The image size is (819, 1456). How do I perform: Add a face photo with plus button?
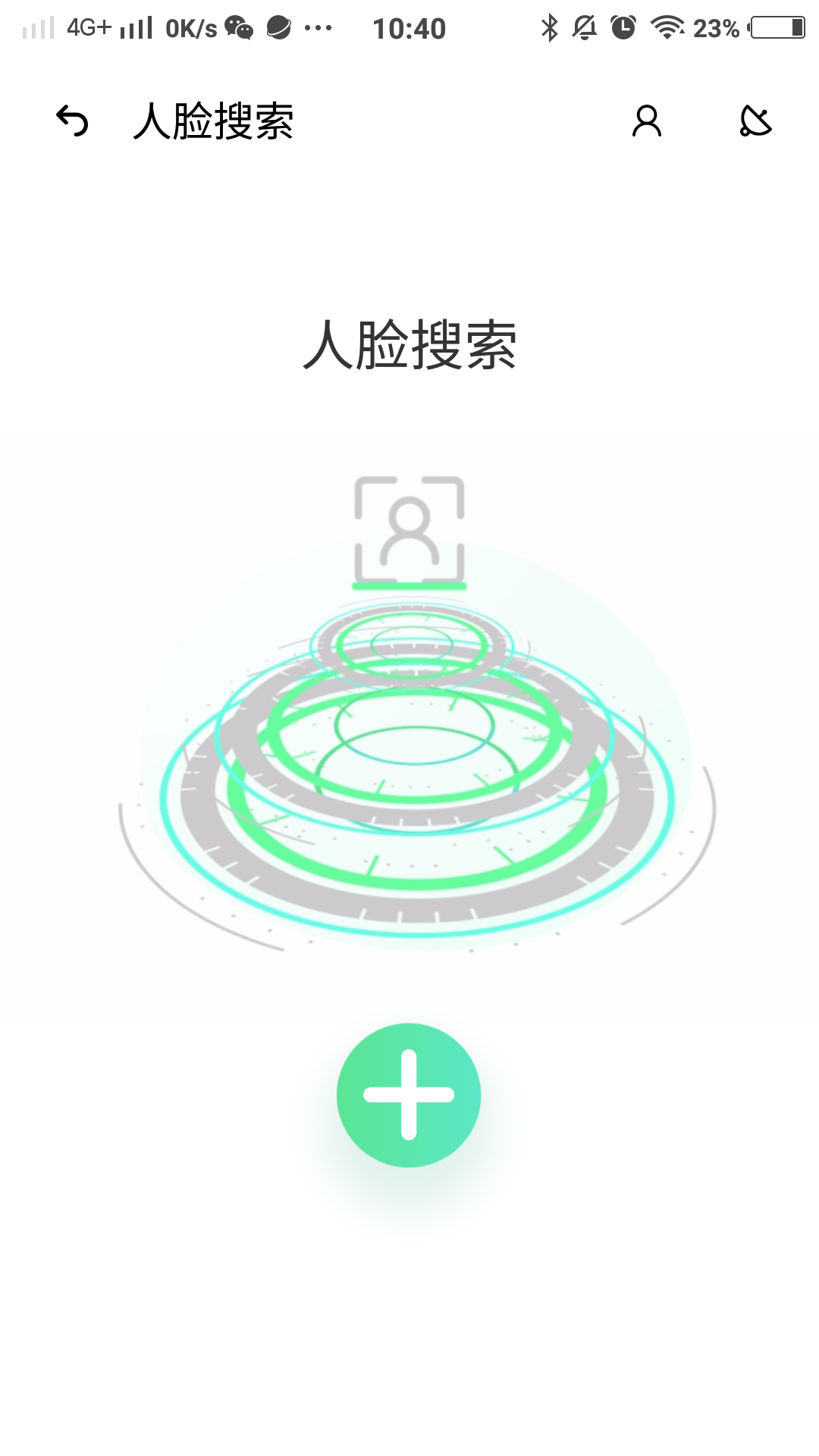409,1094
